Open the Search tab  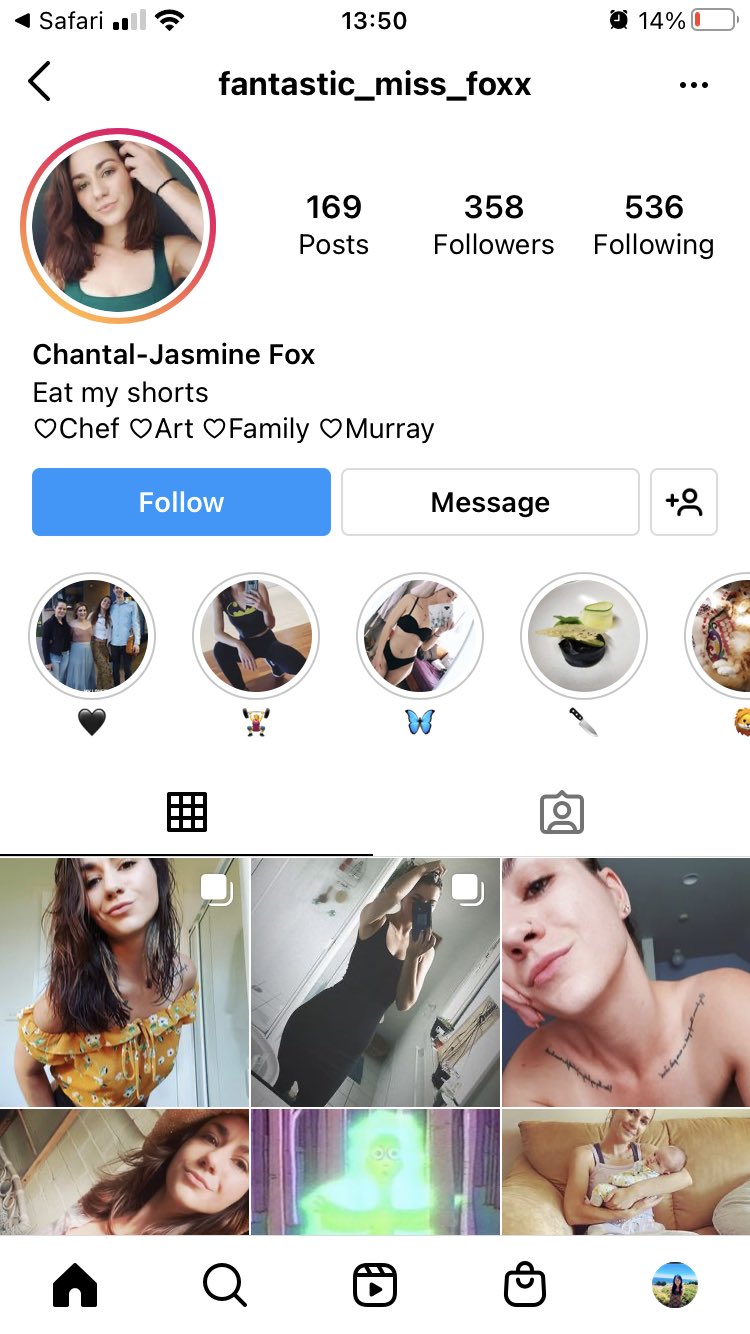click(x=225, y=1285)
